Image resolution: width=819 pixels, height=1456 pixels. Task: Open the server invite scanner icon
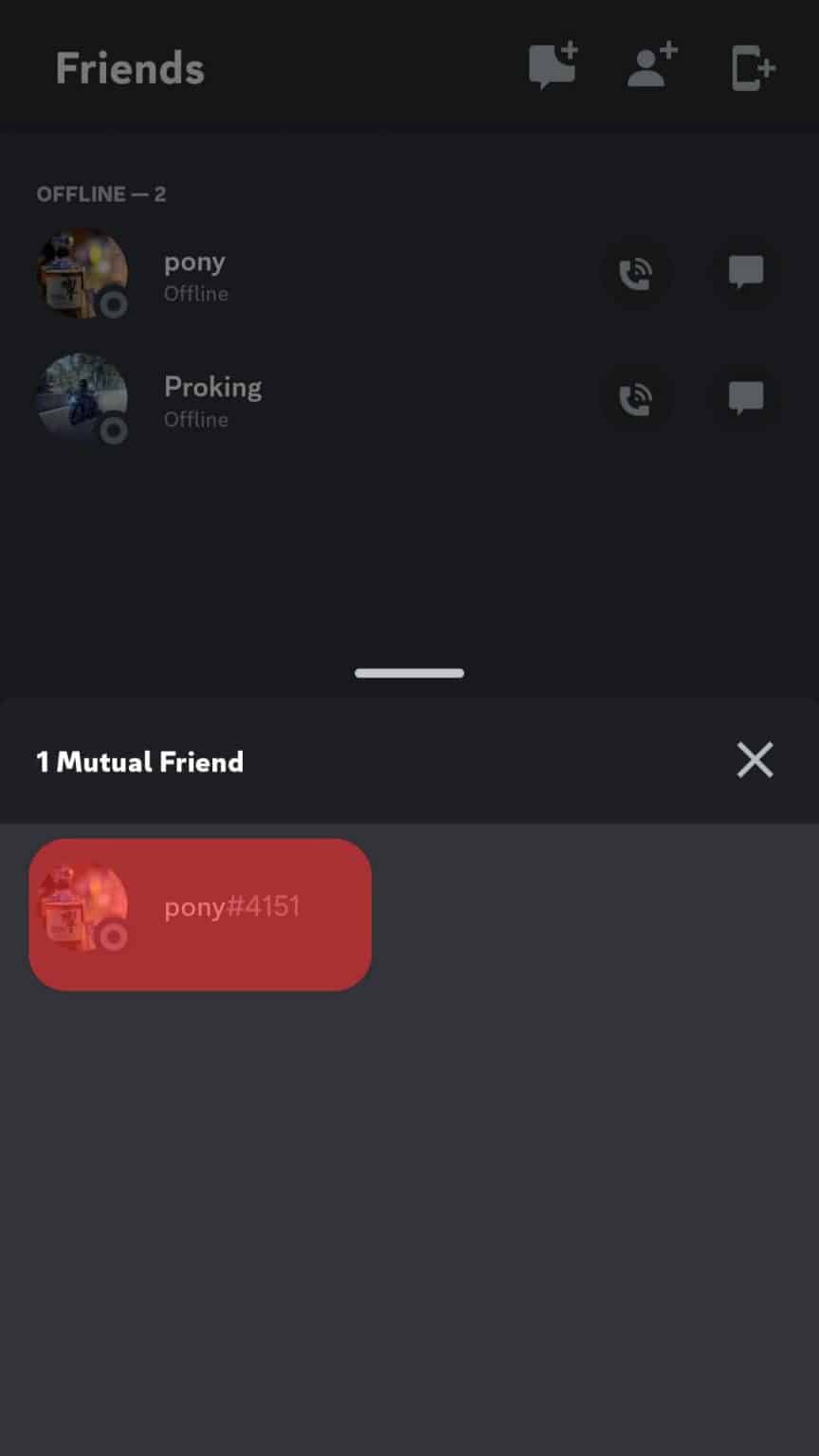point(752,66)
